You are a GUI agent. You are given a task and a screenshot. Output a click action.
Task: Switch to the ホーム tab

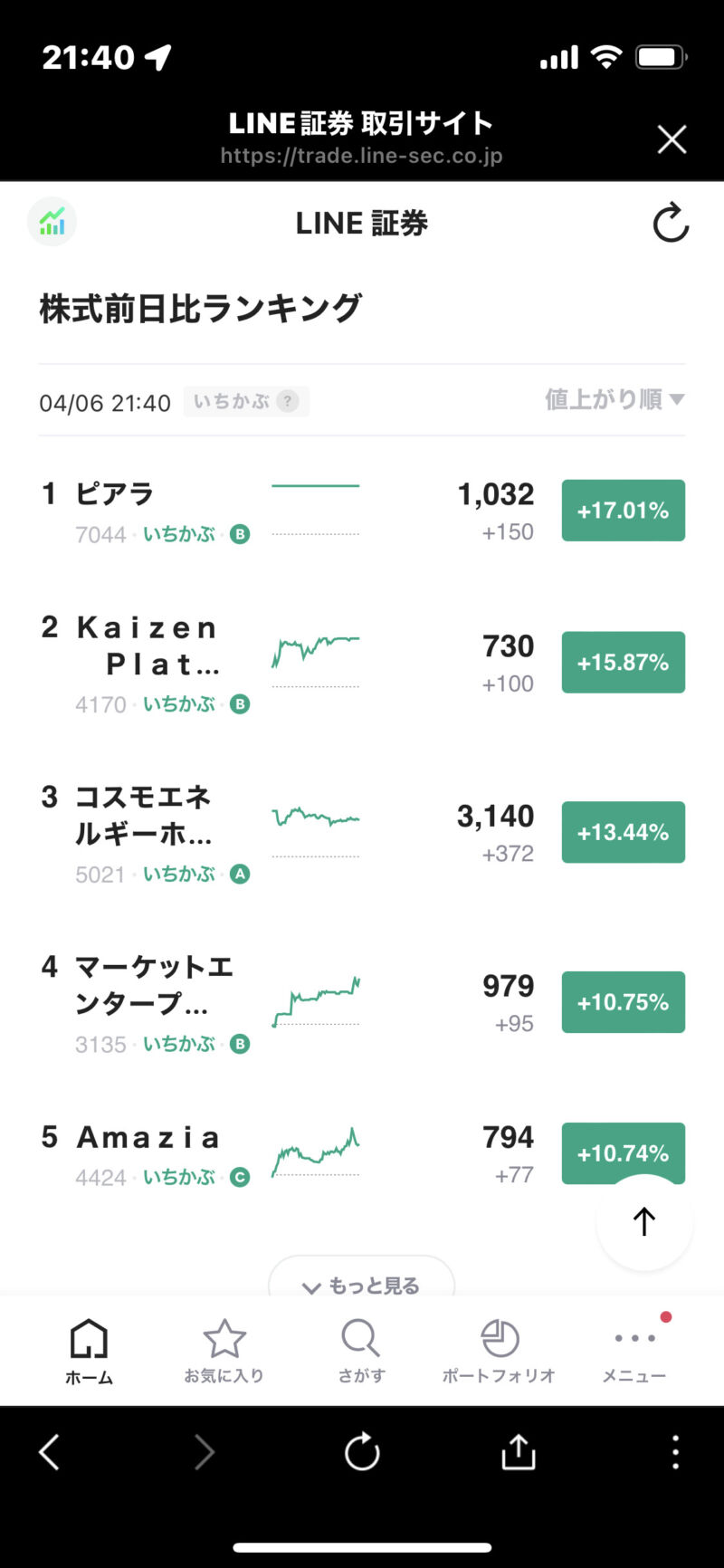point(89,1351)
